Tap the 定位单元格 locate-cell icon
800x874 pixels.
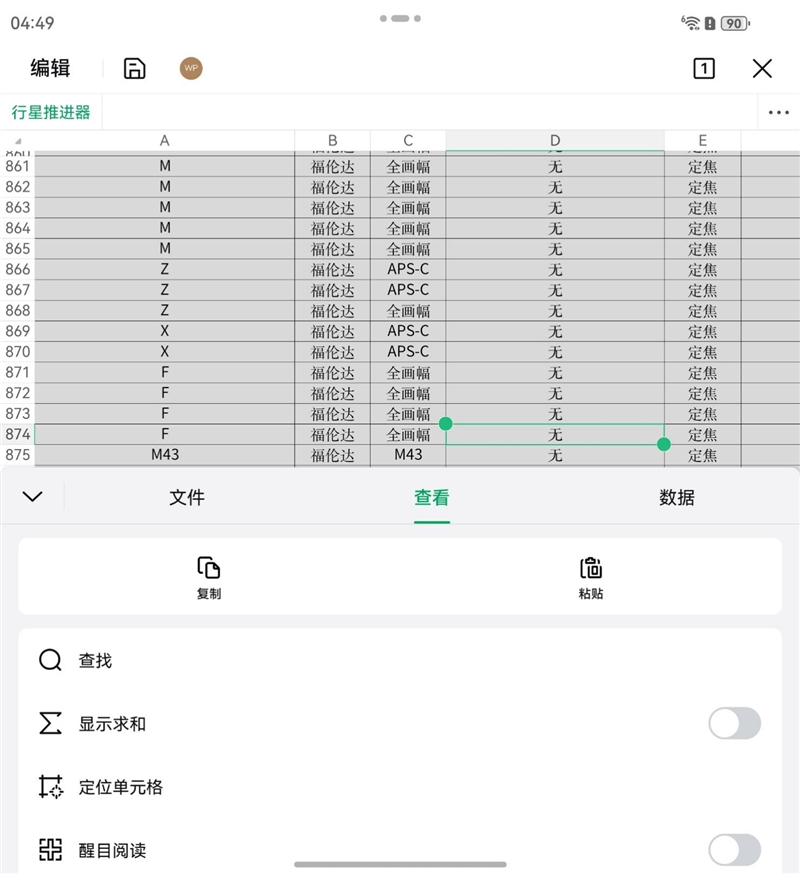[x=48, y=787]
